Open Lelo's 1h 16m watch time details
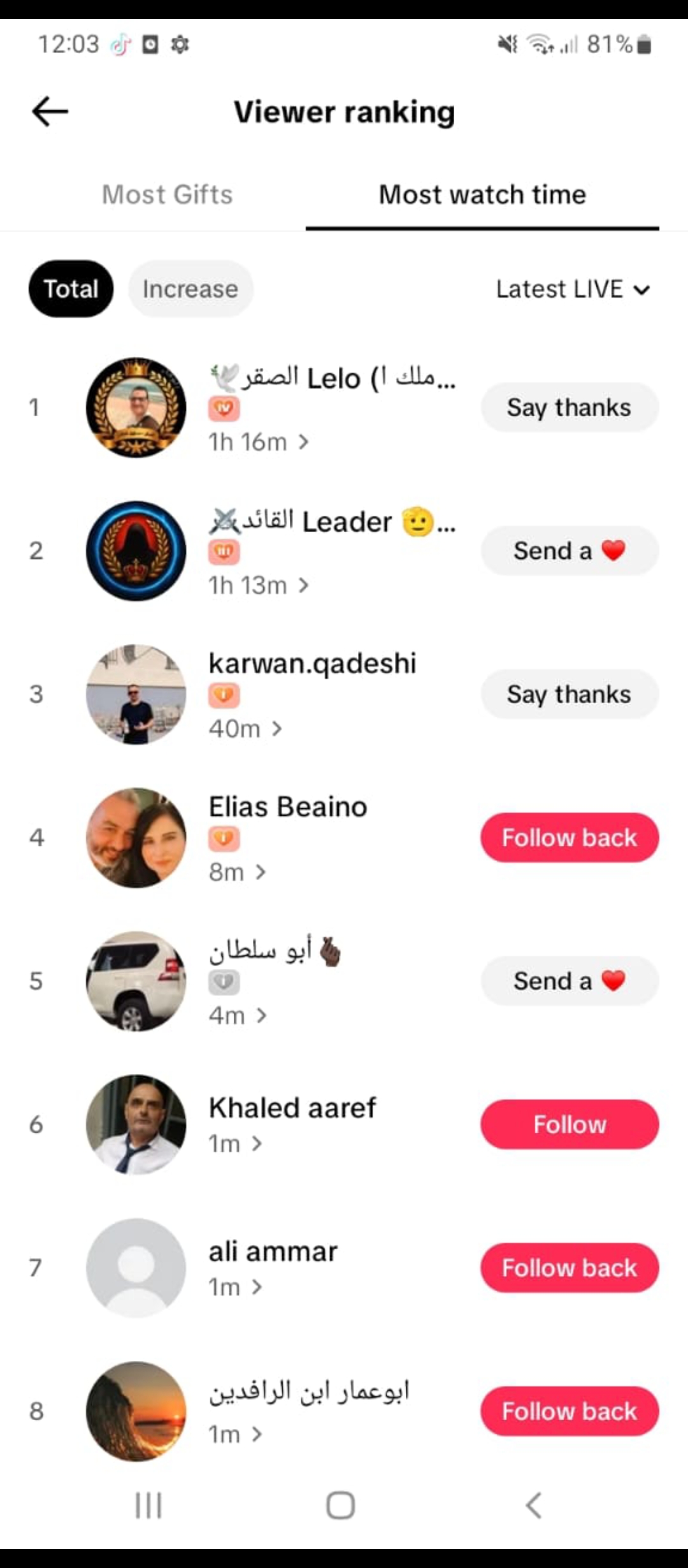 coord(259,442)
